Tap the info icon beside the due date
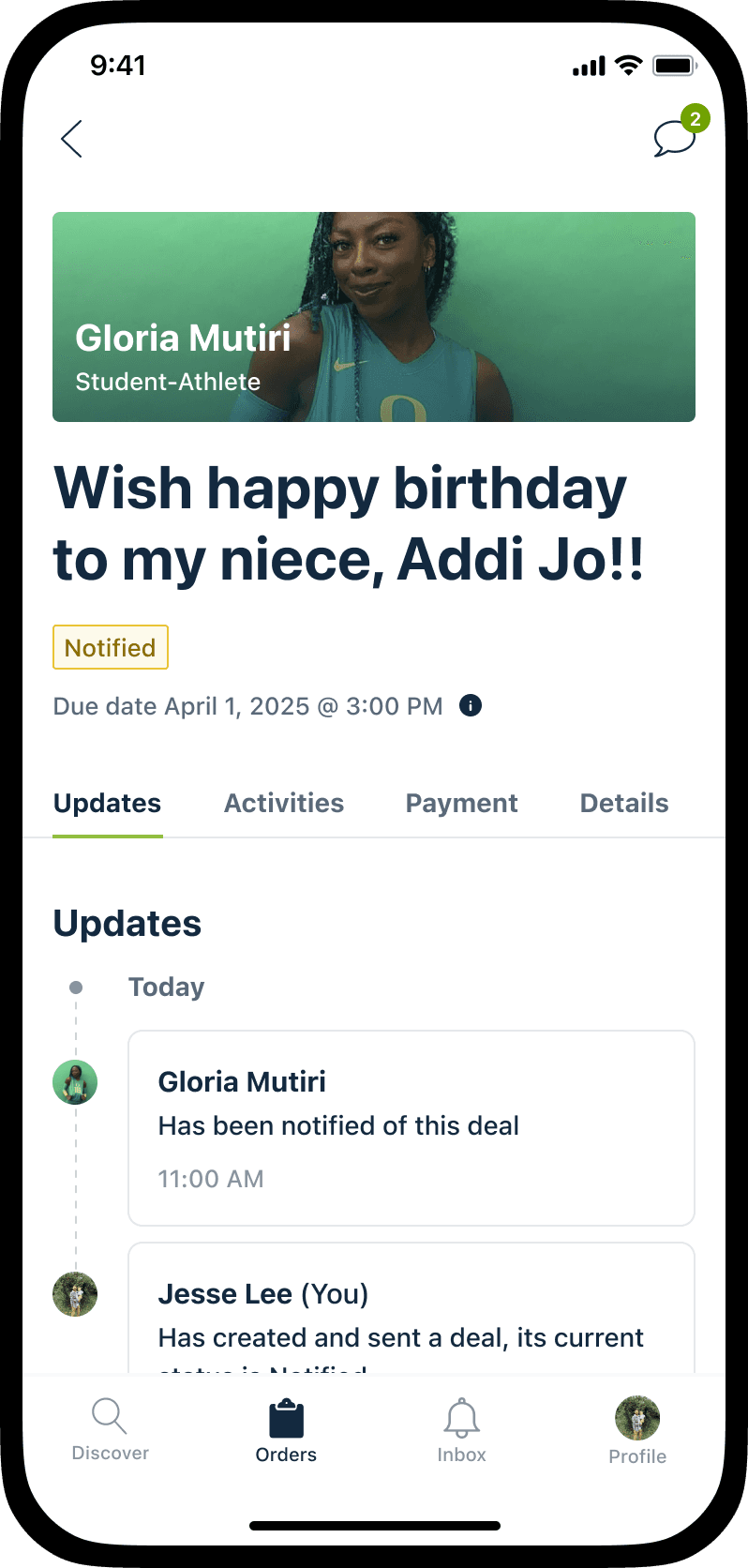The image size is (748, 1568). 471,705
